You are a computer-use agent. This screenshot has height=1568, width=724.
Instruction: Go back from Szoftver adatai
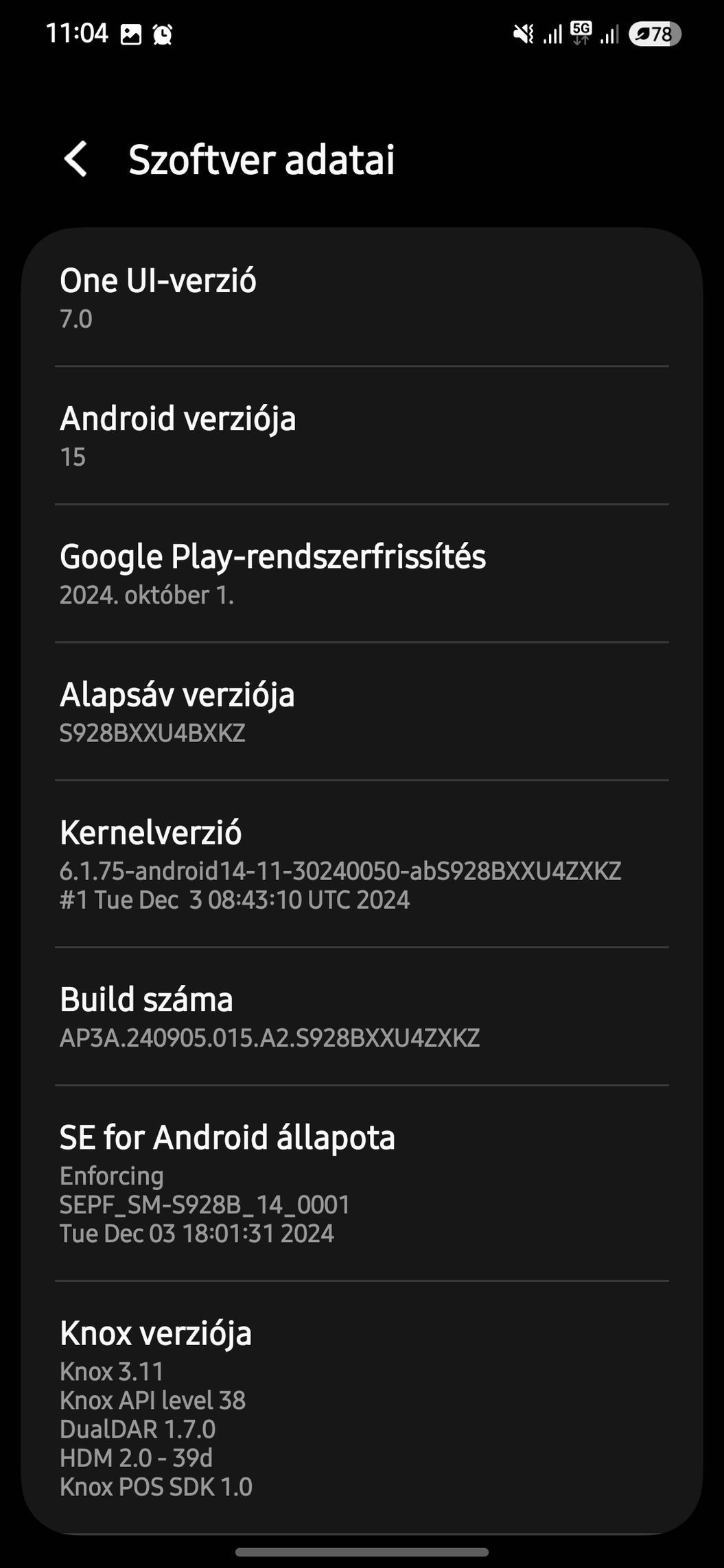[x=76, y=159]
